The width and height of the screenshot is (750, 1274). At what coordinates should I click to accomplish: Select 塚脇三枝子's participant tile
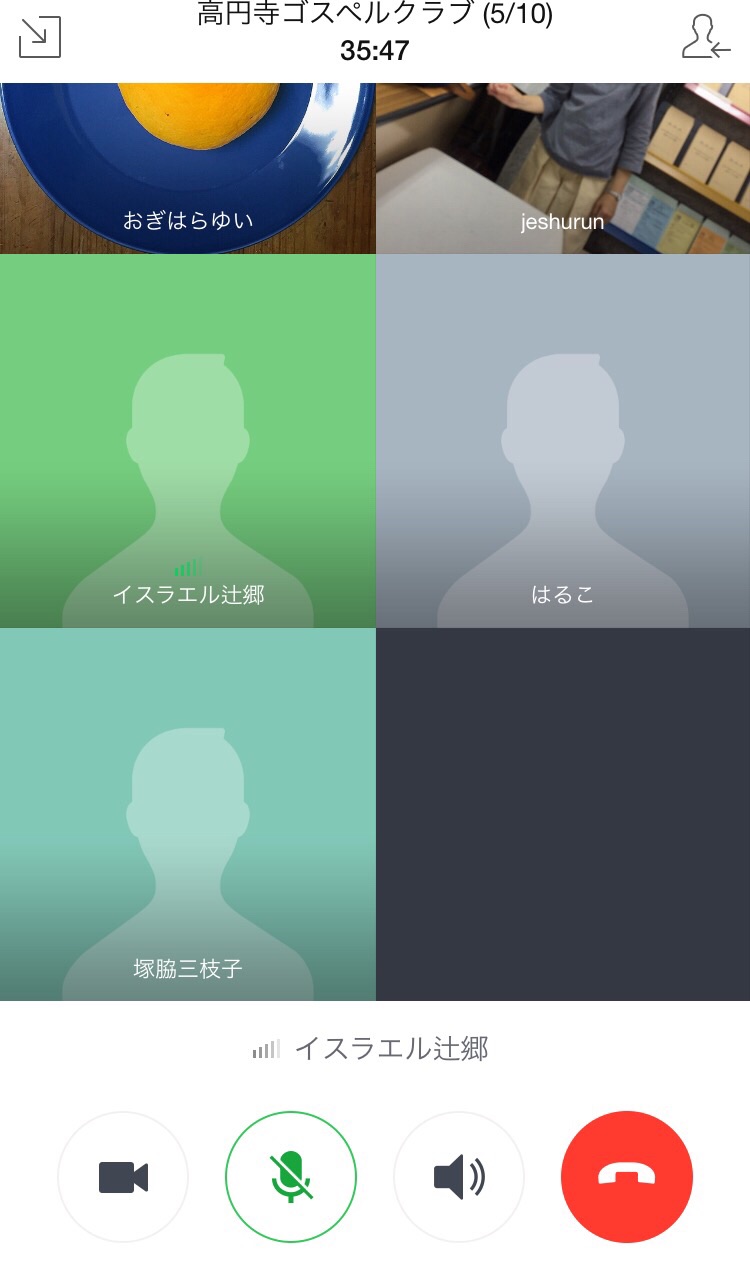coord(188,814)
